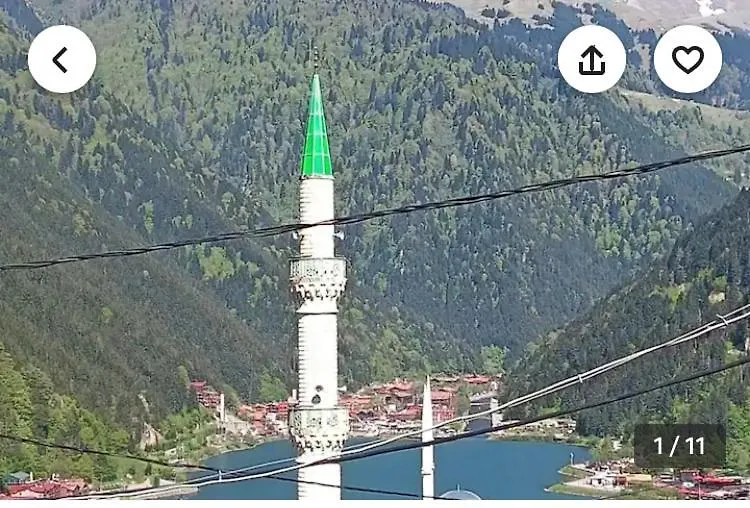This screenshot has height=508, width=750.
Task: Share this listing
Action: [592, 60]
